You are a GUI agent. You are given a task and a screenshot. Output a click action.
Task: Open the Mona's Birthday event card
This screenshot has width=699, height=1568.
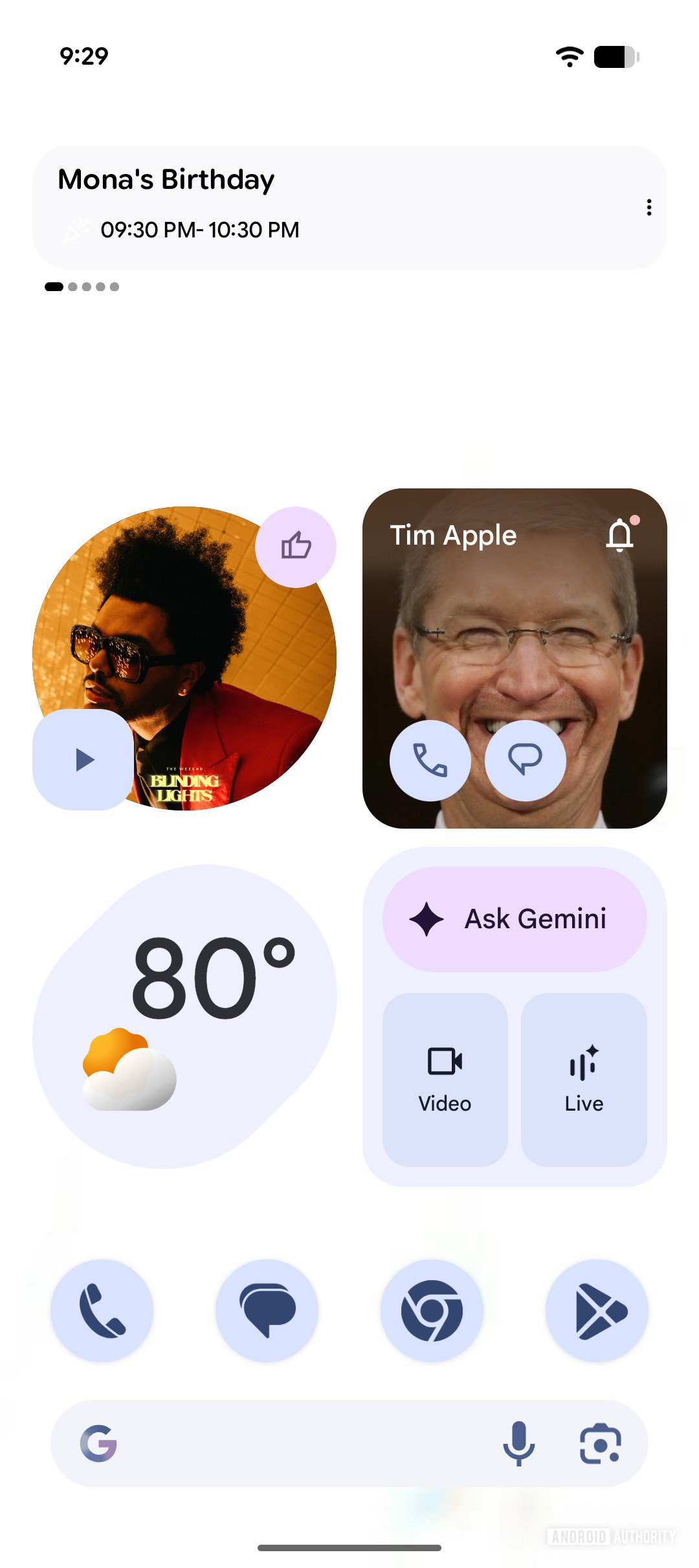click(349, 207)
